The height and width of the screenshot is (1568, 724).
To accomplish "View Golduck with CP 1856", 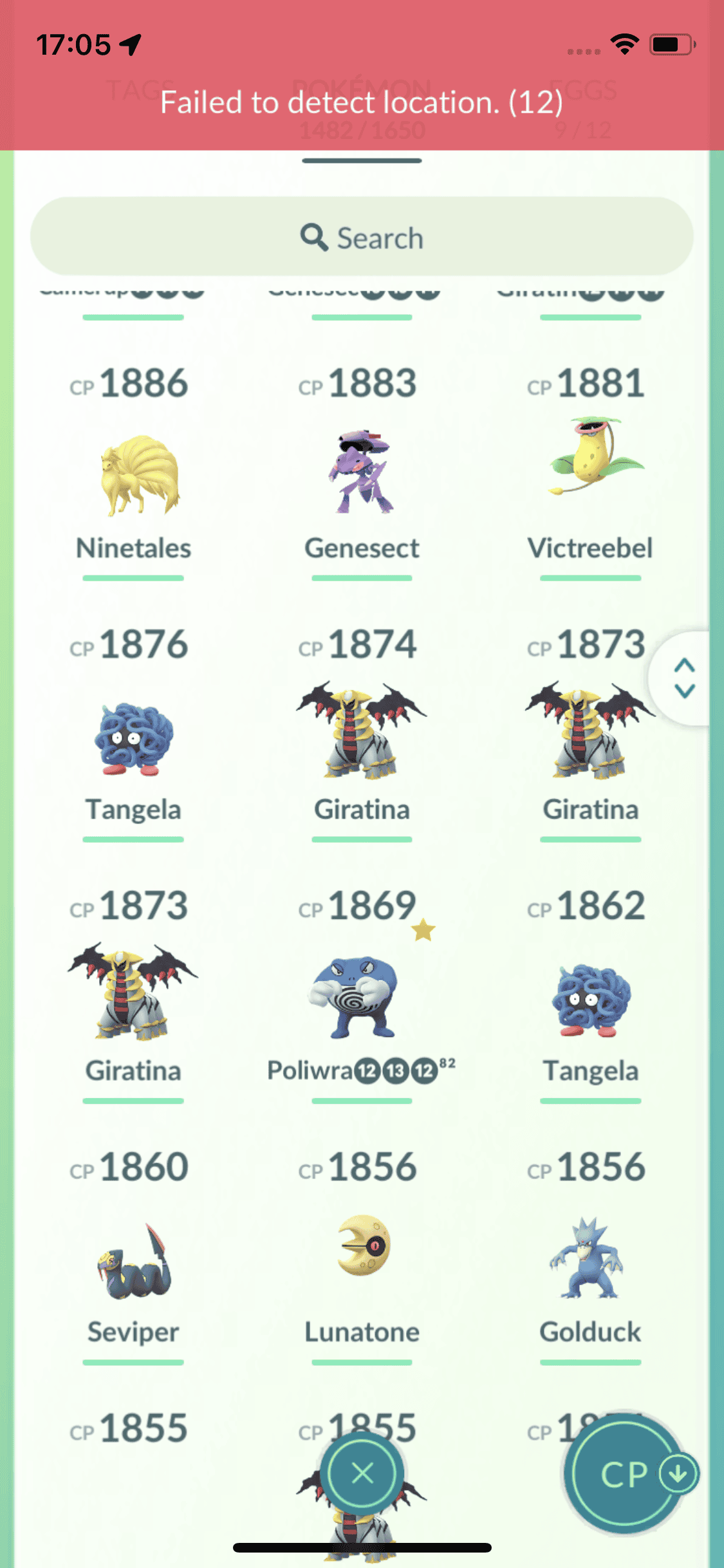I will 590,1258.
